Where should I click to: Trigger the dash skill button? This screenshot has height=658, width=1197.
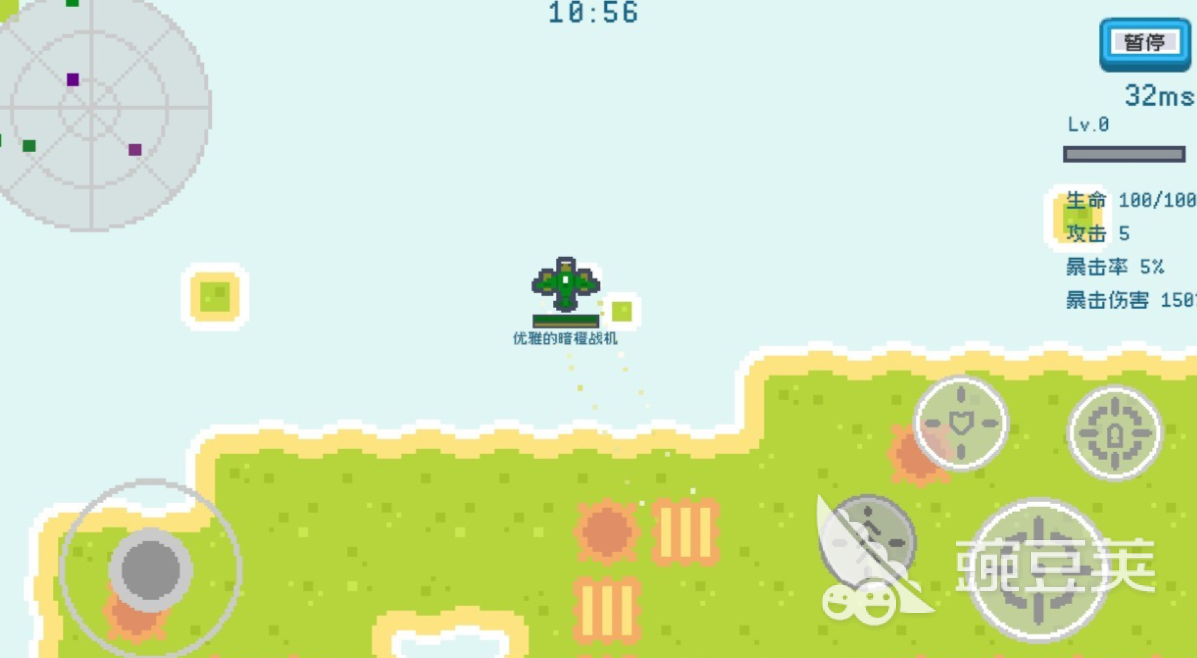(x=872, y=539)
